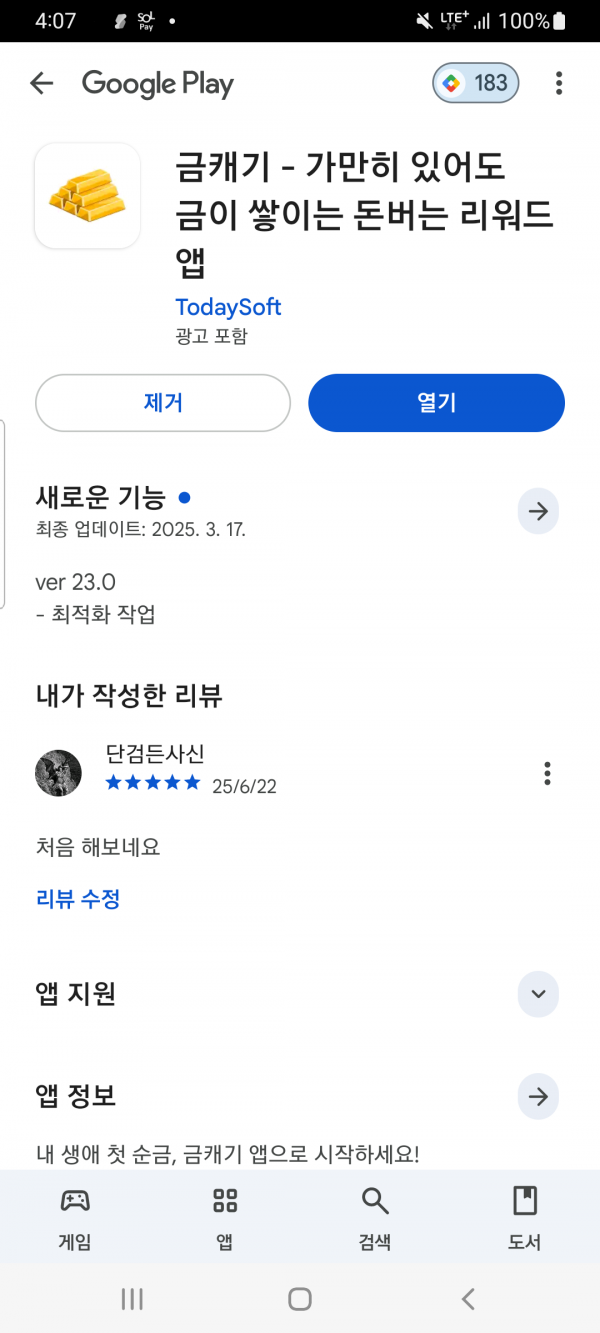Image resolution: width=600 pixels, height=1333 pixels.
Task: Open options menu for my review
Action: (x=547, y=773)
